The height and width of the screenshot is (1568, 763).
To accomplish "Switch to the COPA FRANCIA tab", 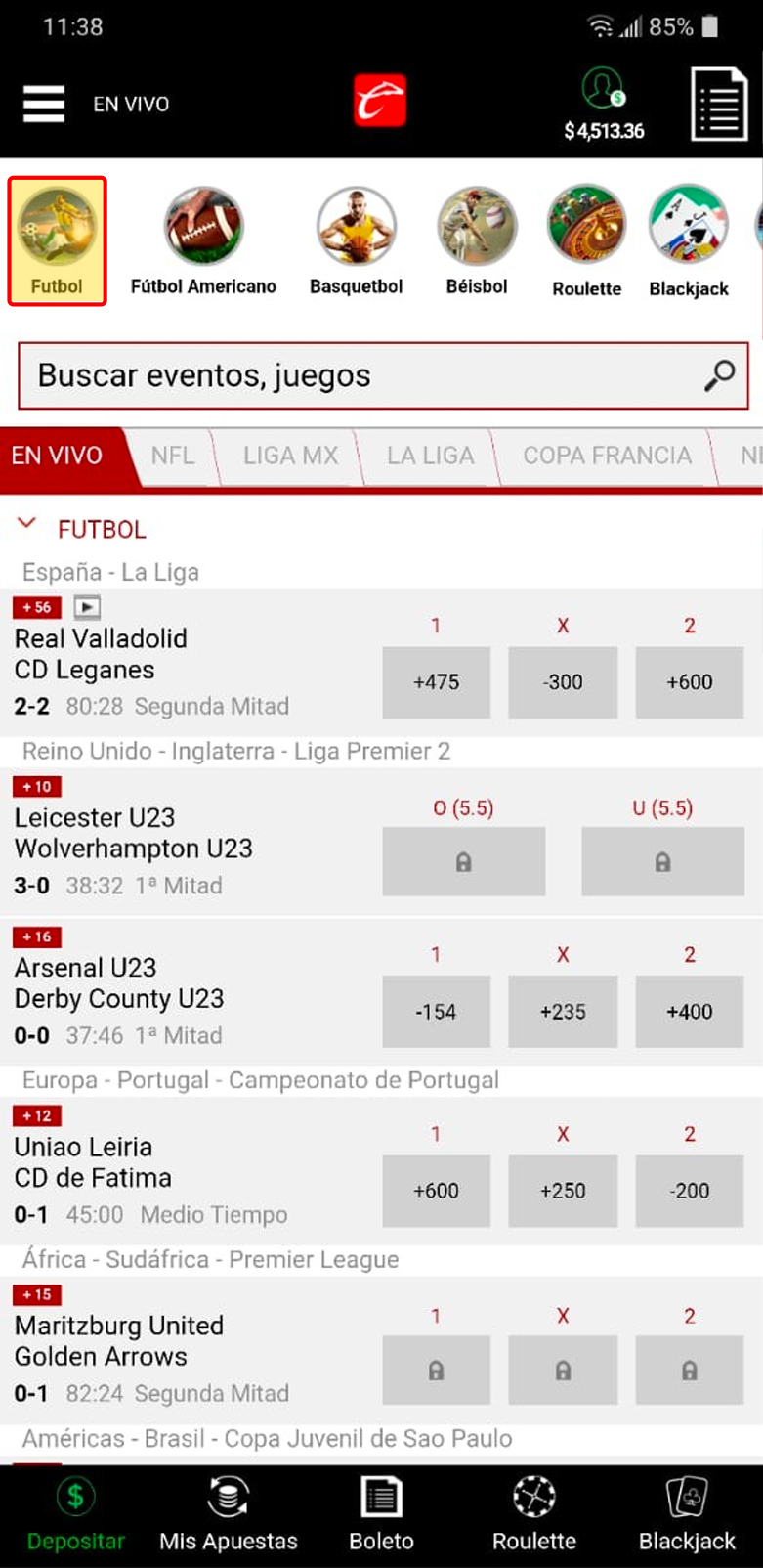I will pos(607,456).
